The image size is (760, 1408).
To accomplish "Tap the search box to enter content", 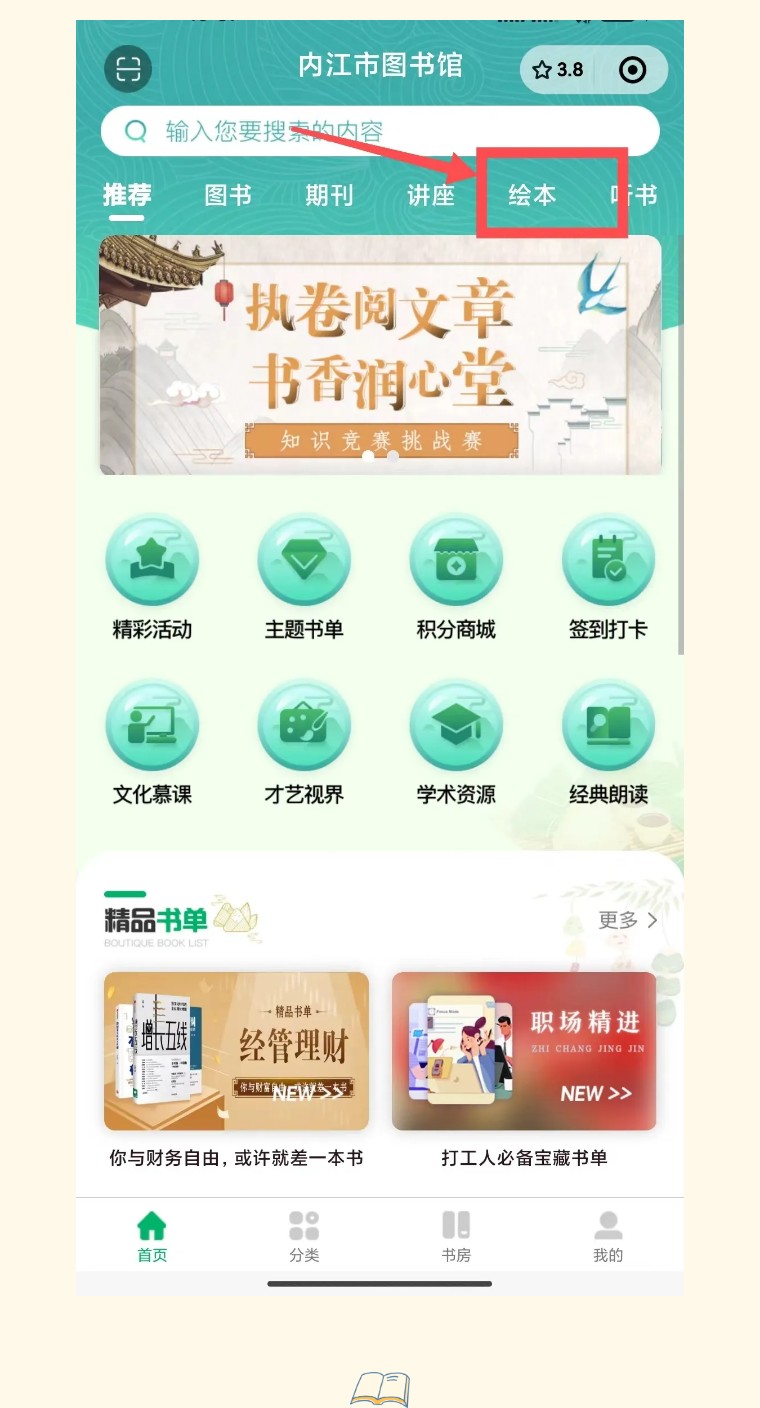I will tap(380, 131).
